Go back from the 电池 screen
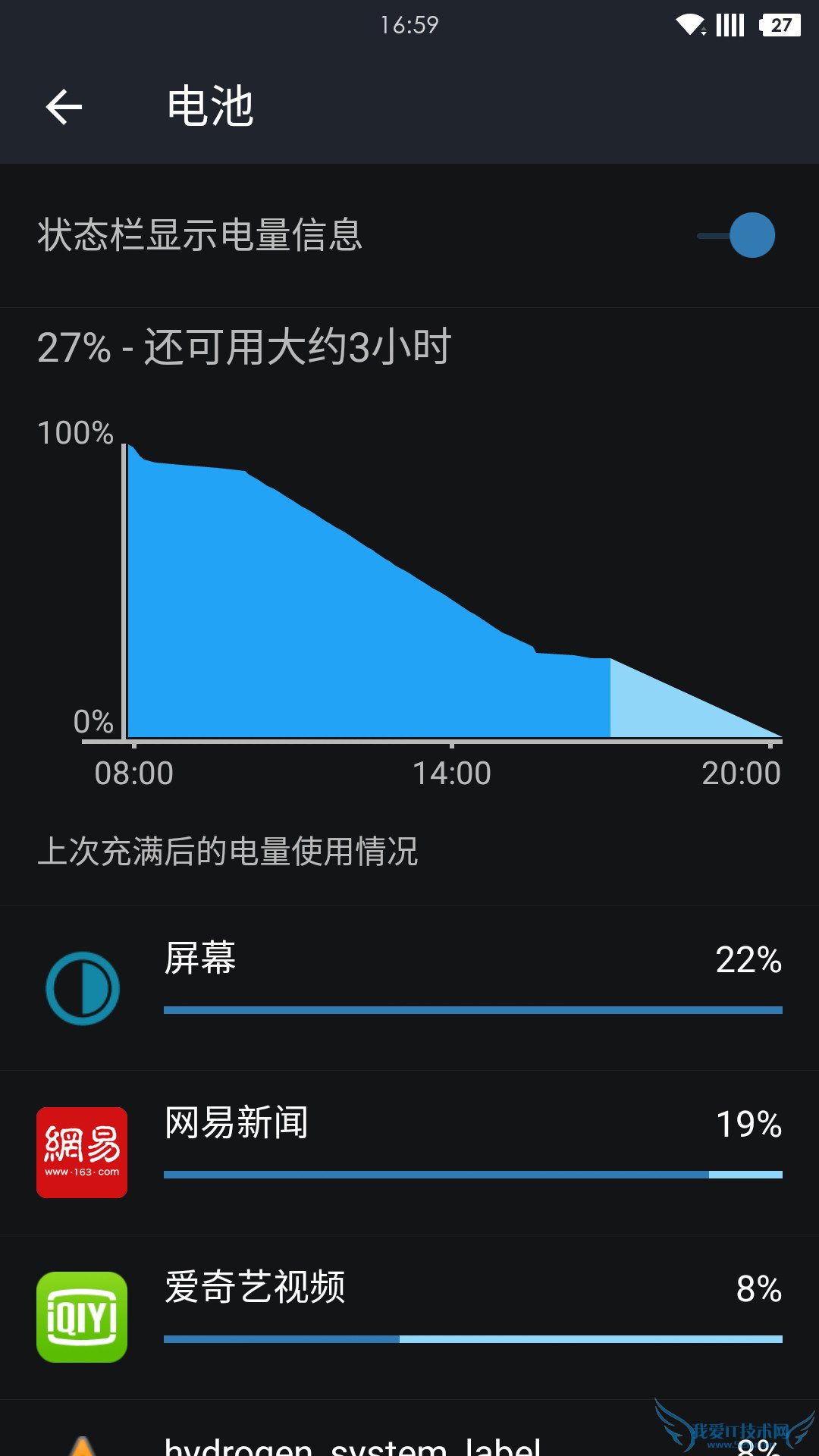 click(64, 106)
